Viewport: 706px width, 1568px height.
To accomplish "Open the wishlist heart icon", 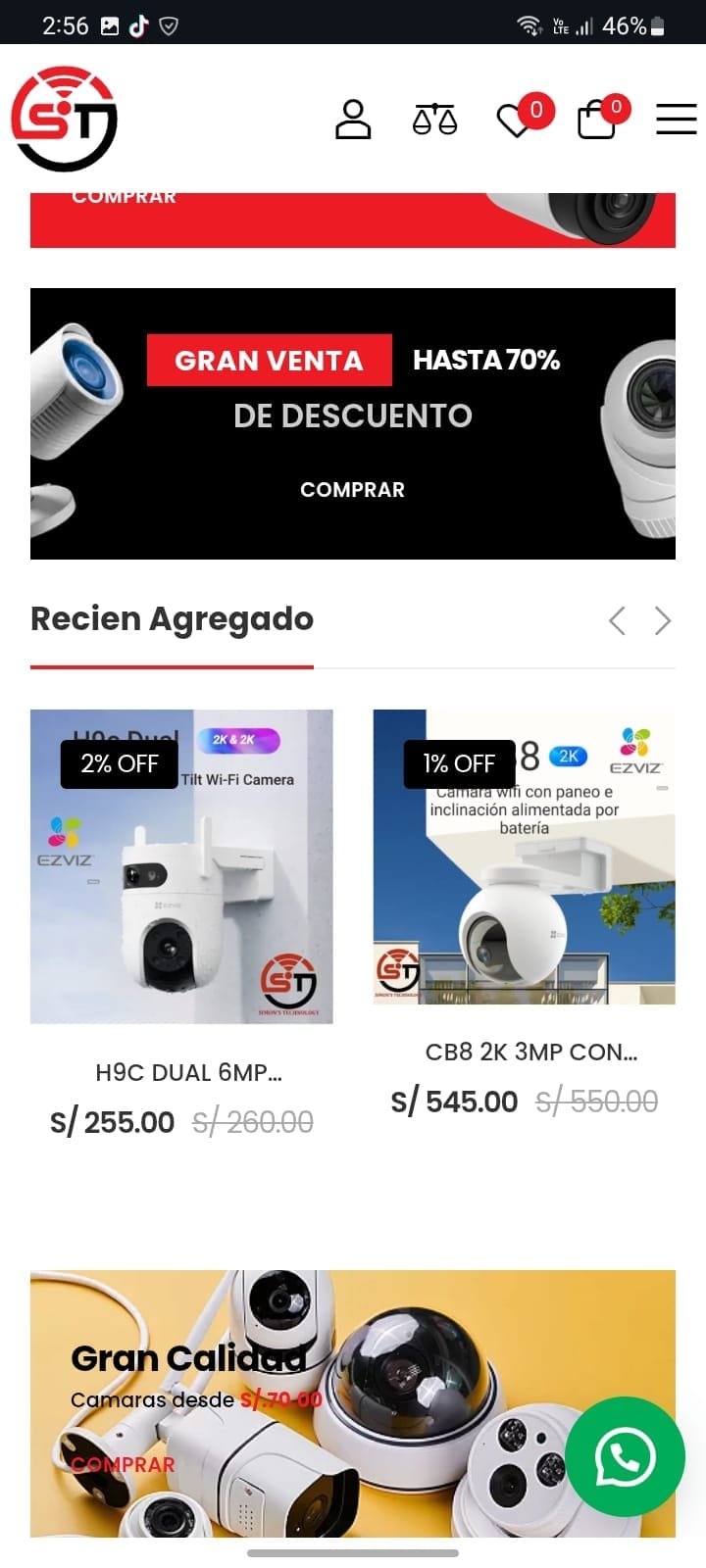I will (514, 120).
